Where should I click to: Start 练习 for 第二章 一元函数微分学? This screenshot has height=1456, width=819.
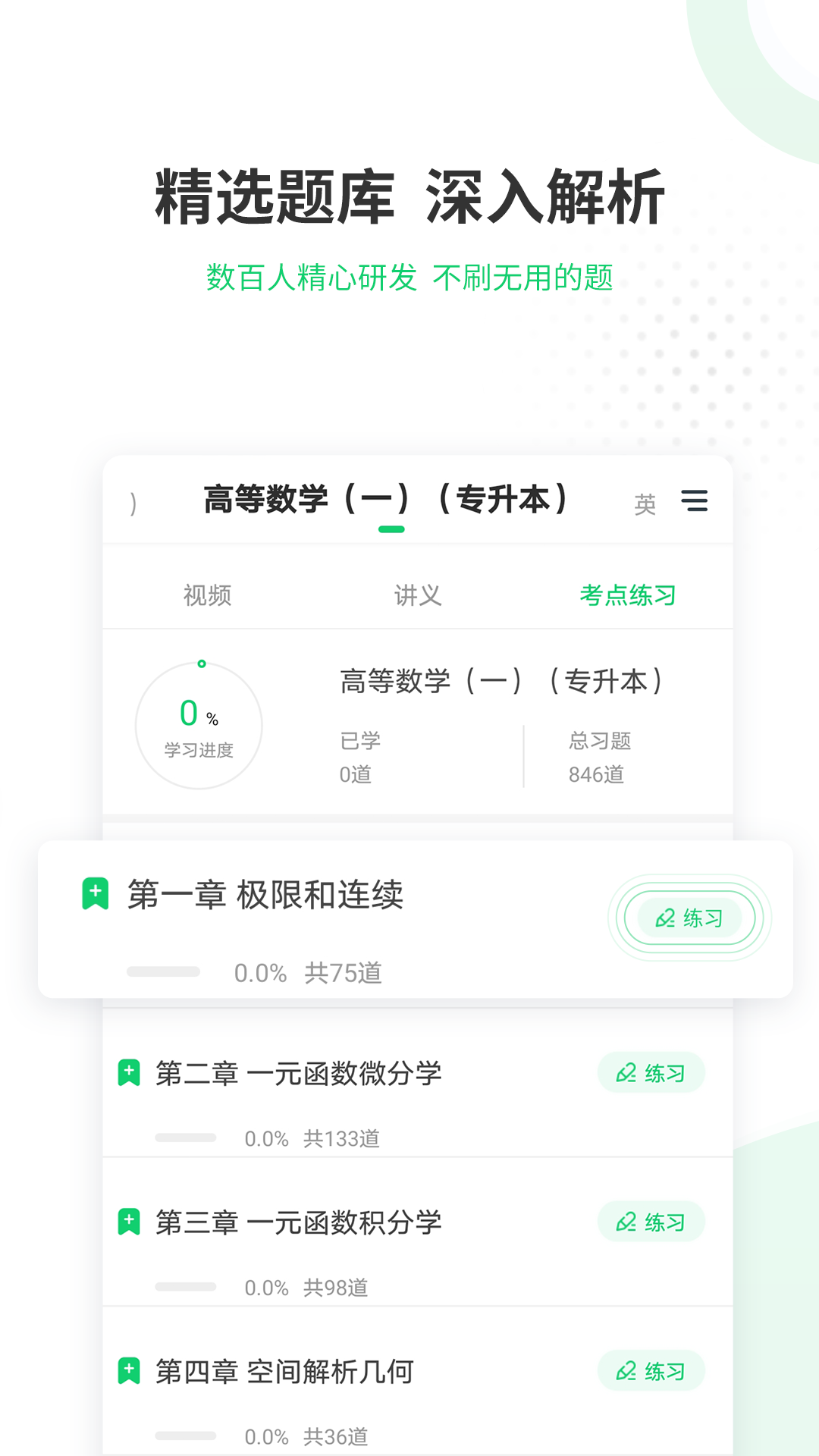point(651,1072)
